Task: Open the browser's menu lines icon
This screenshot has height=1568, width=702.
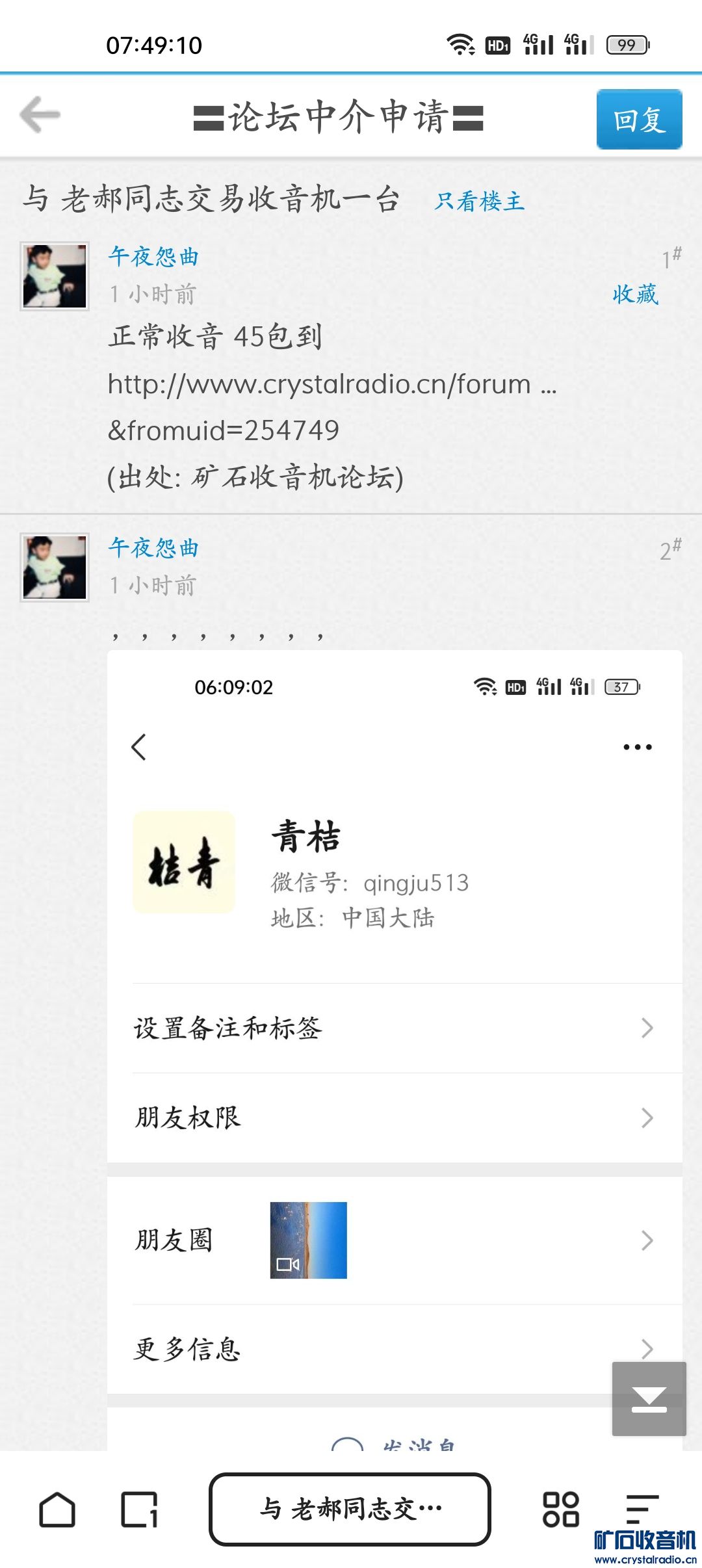Action: (642, 1508)
